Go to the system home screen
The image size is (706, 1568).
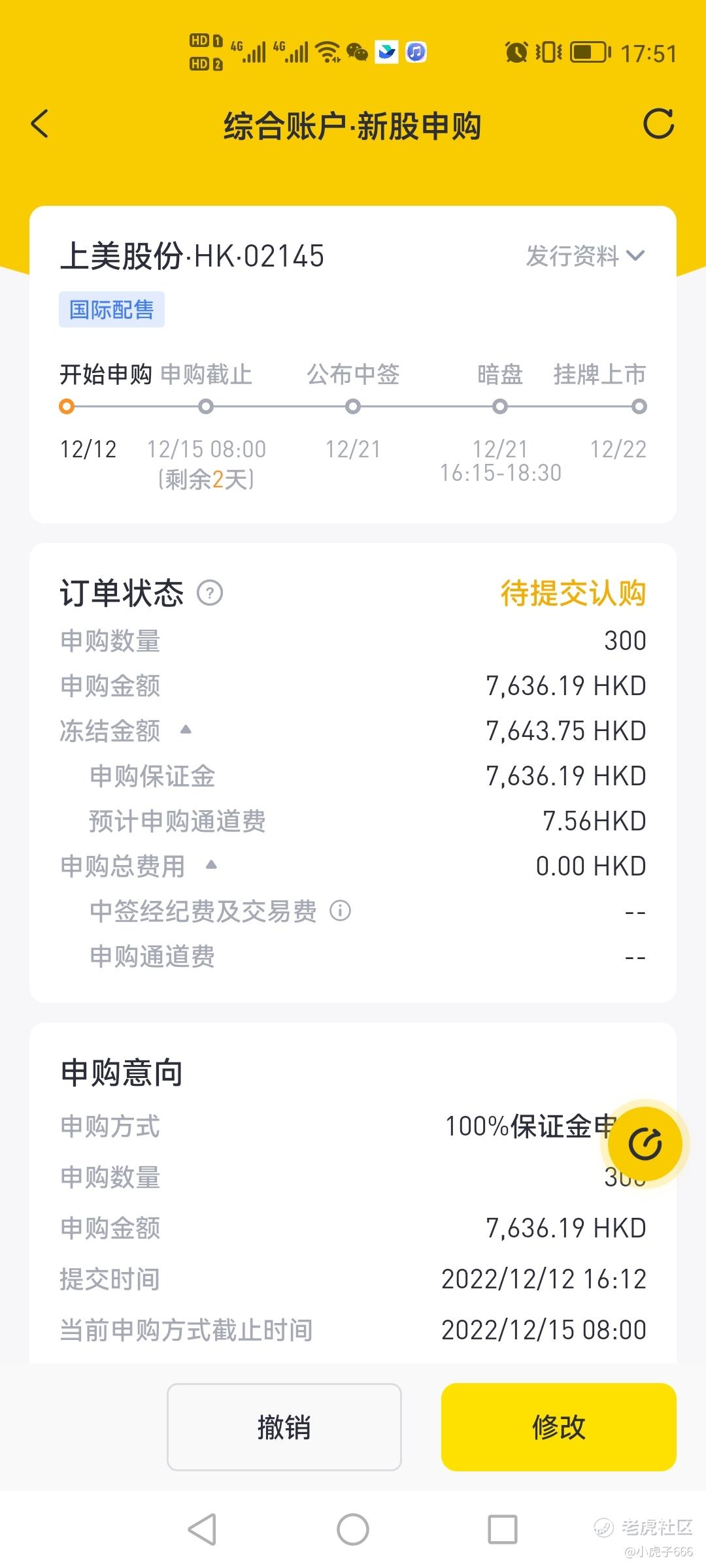click(353, 1529)
